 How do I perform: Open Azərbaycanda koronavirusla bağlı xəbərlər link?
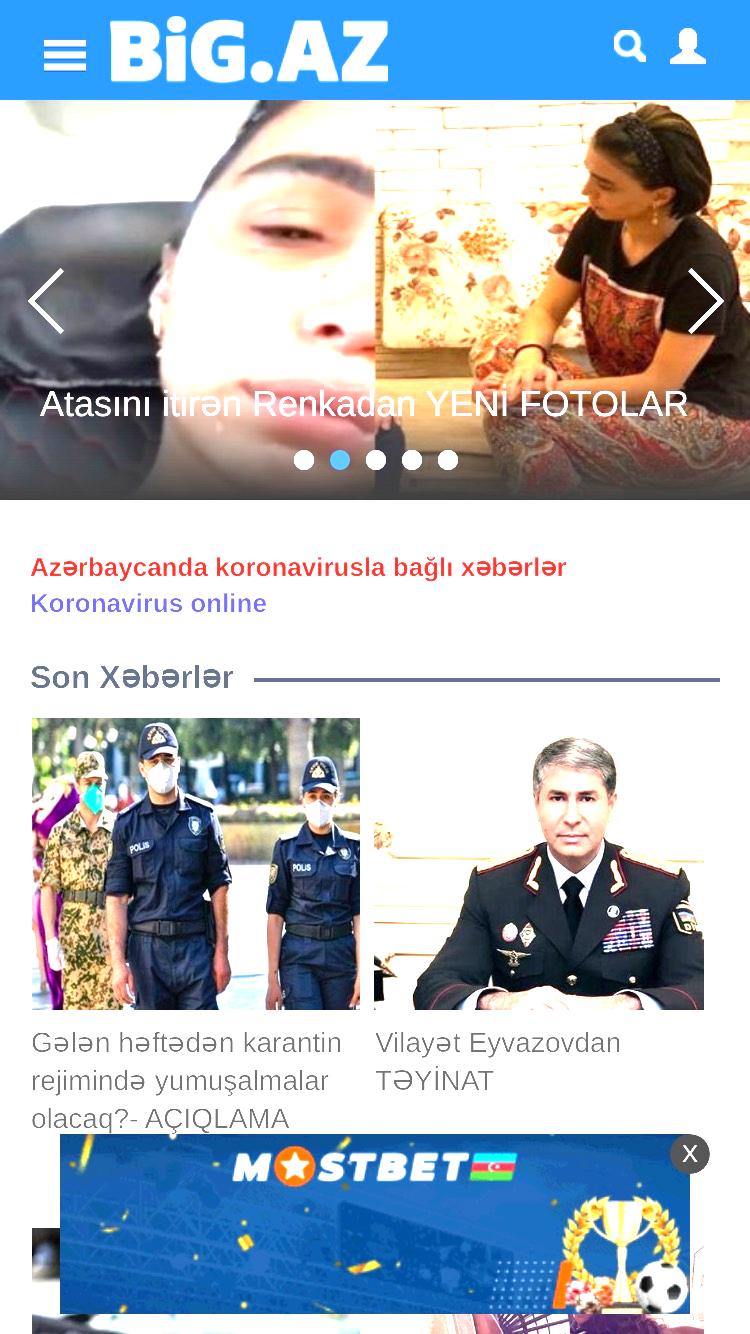pyautogui.click(x=298, y=568)
